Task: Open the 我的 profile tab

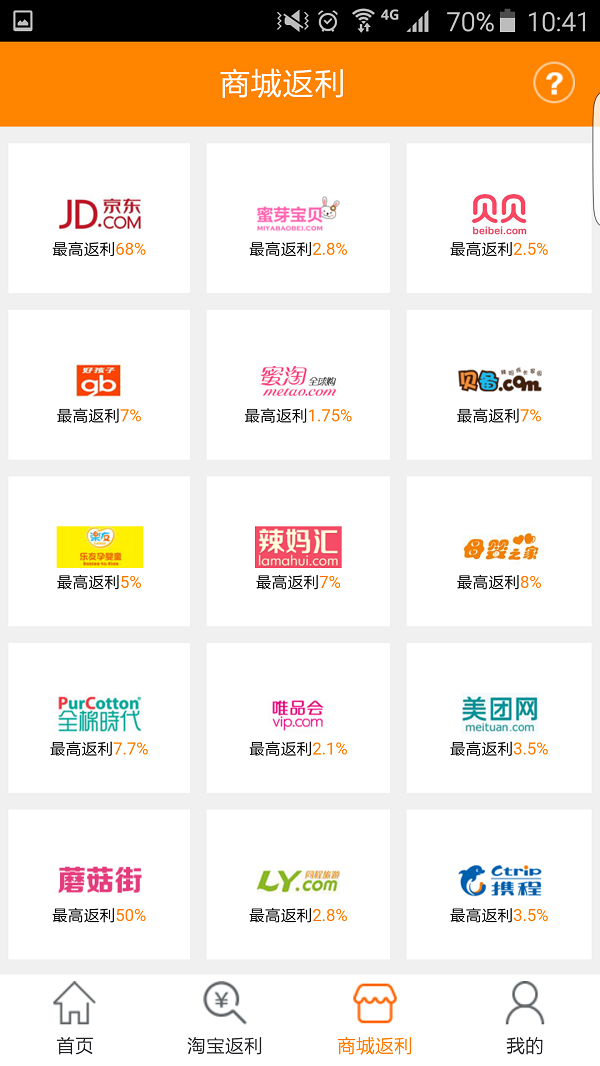Action: (x=525, y=1019)
